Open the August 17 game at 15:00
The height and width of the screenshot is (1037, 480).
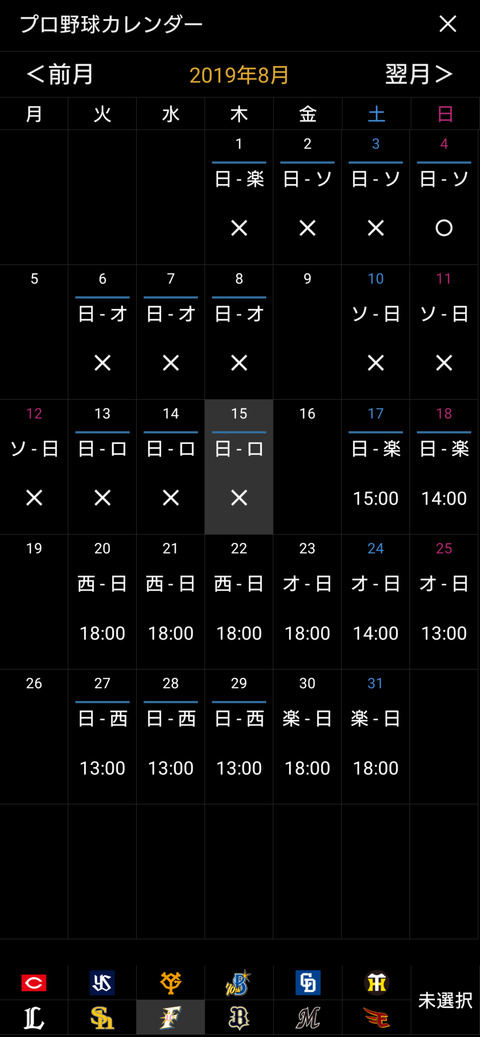(376, 466)
